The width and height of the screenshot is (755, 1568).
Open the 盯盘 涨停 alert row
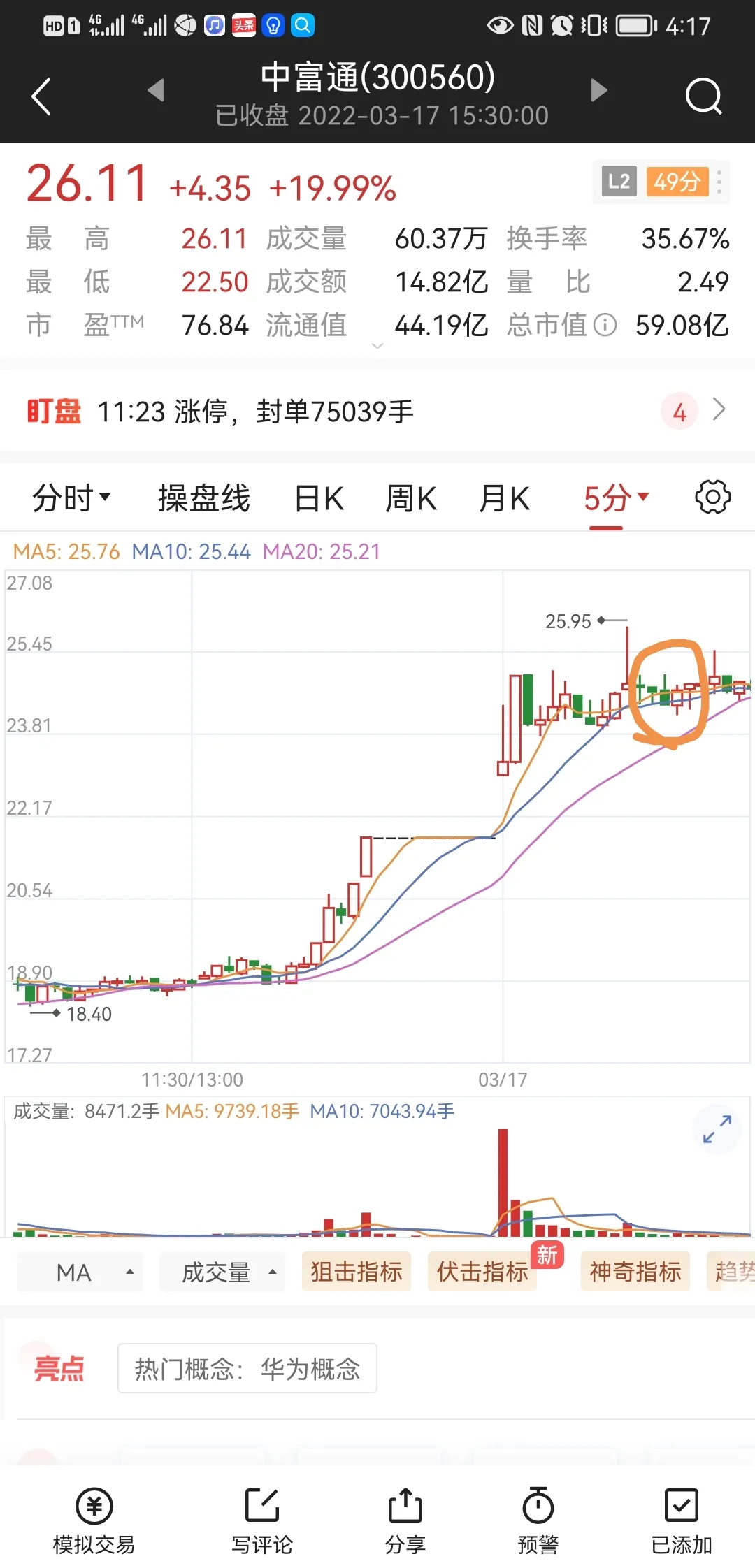click(377, 412)
